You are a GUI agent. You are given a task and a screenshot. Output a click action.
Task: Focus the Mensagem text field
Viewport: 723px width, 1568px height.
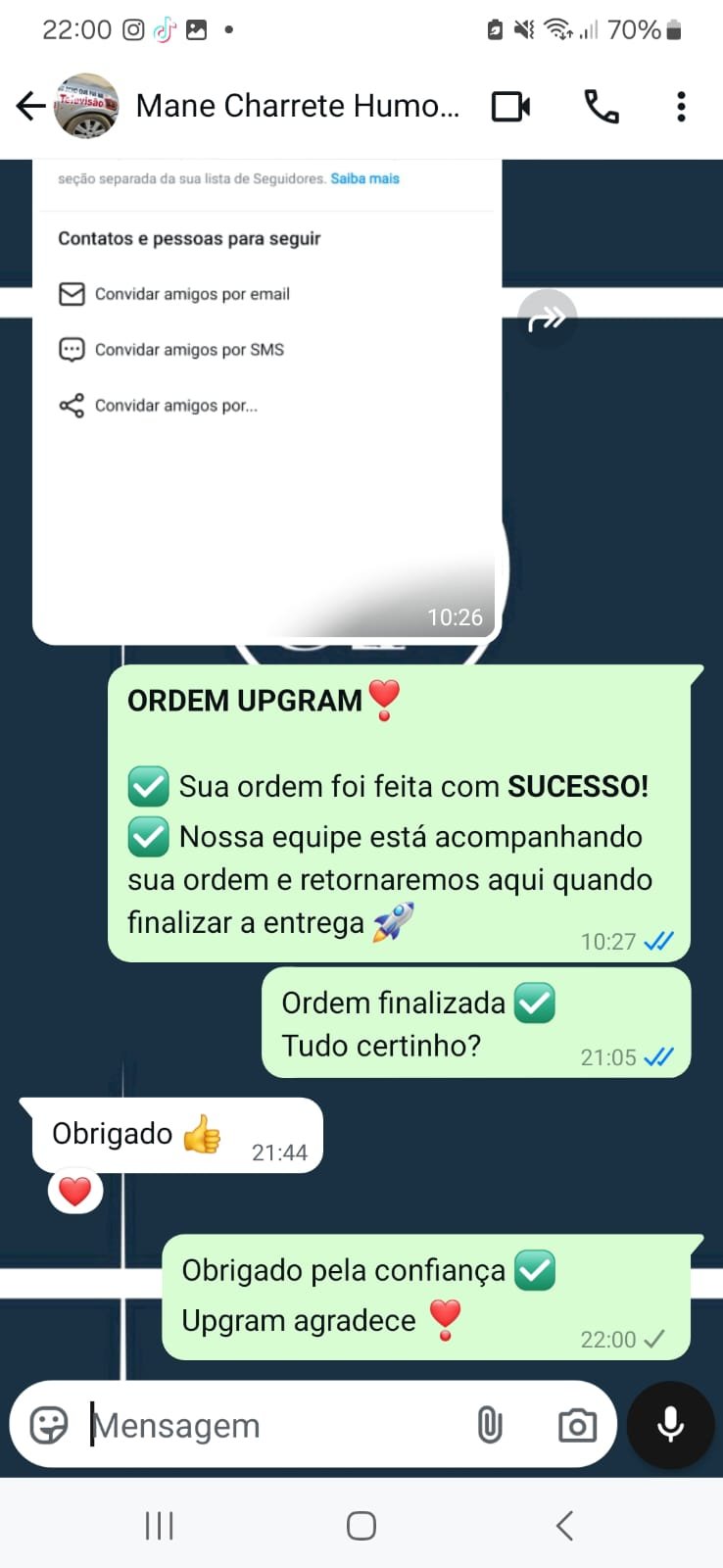(274, 1425)
